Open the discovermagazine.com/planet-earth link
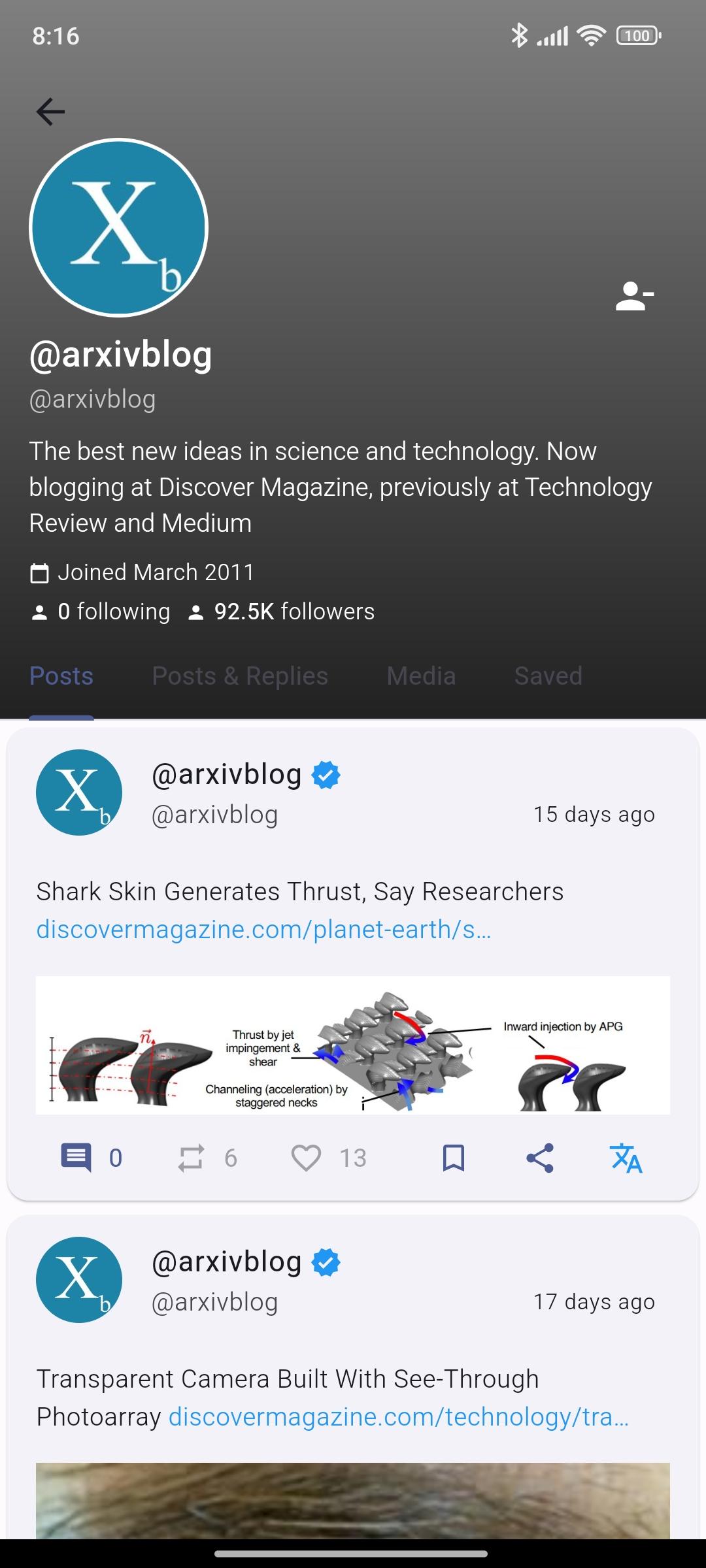The height and width of the screenshot is (1568, 706). coord(263,929)
